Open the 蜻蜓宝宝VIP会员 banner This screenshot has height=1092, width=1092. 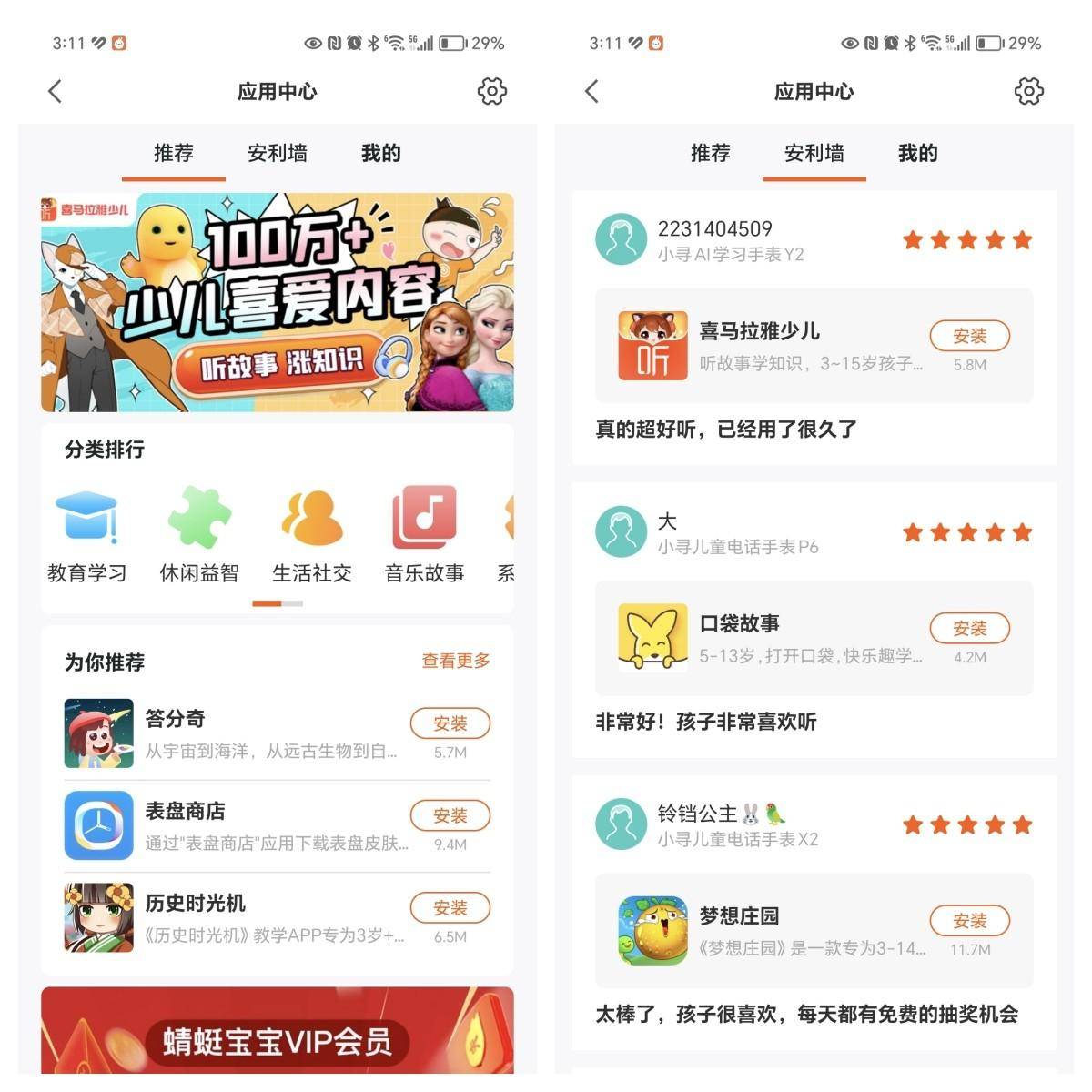(277, 1033)
